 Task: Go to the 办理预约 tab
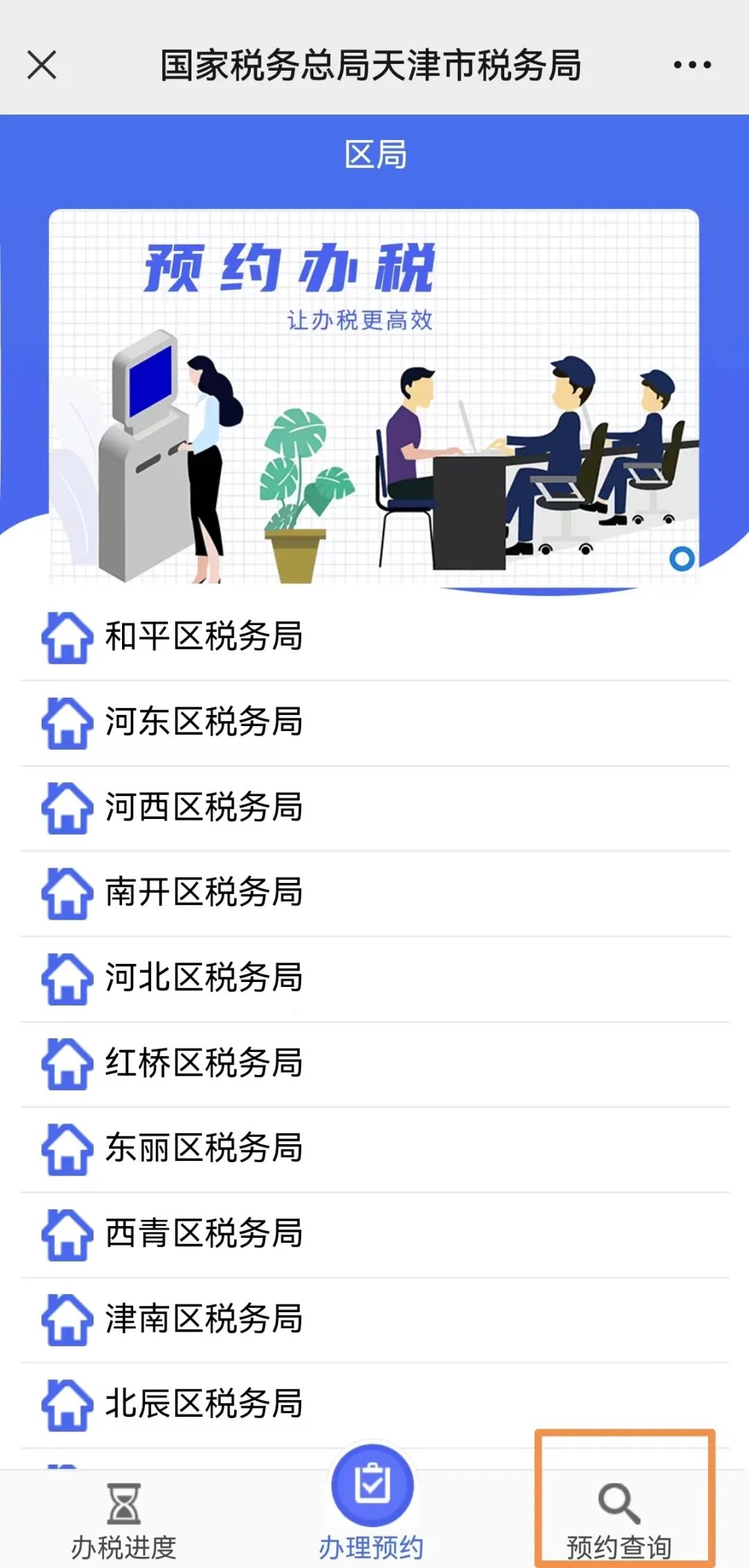(x=372, y=1505)
